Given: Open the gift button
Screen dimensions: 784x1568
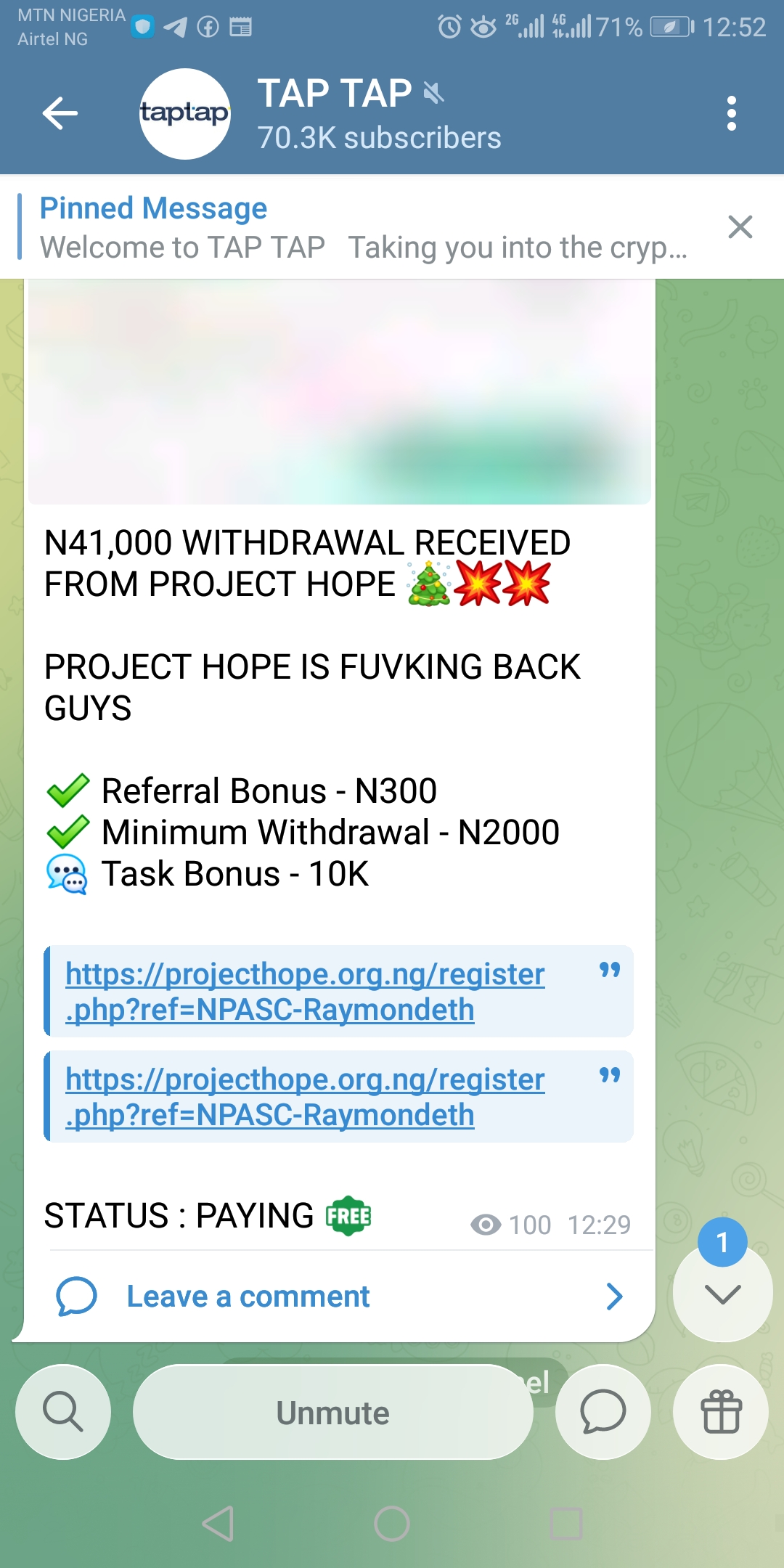Looking at the screenshot, I should (x=721, y=1412).
